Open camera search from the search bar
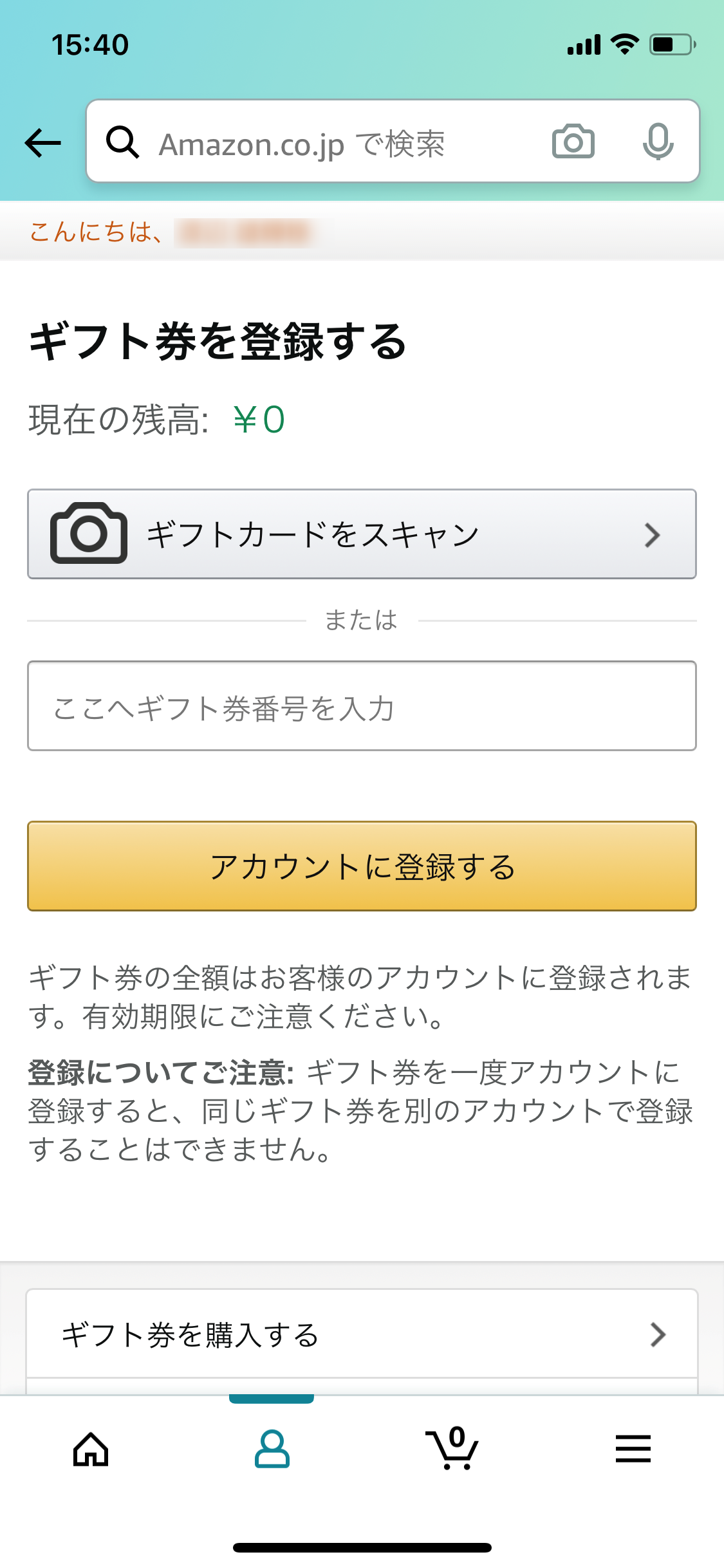This screenshot has width=724, height=1568. pos(573,143)
